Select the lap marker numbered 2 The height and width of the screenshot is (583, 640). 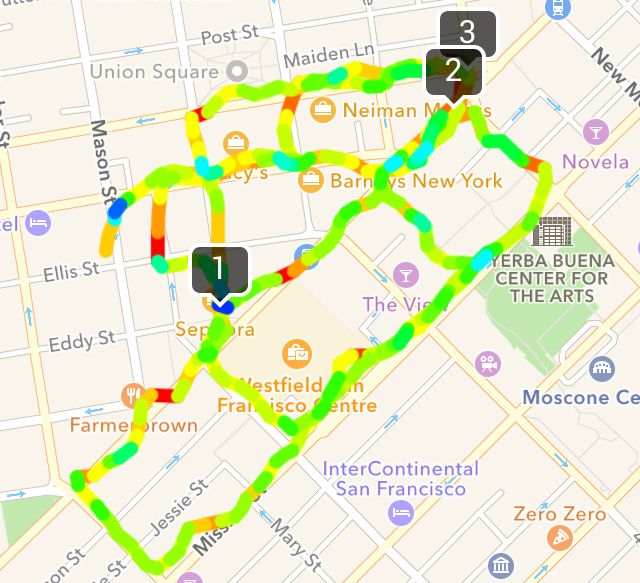tap(453, 70)
